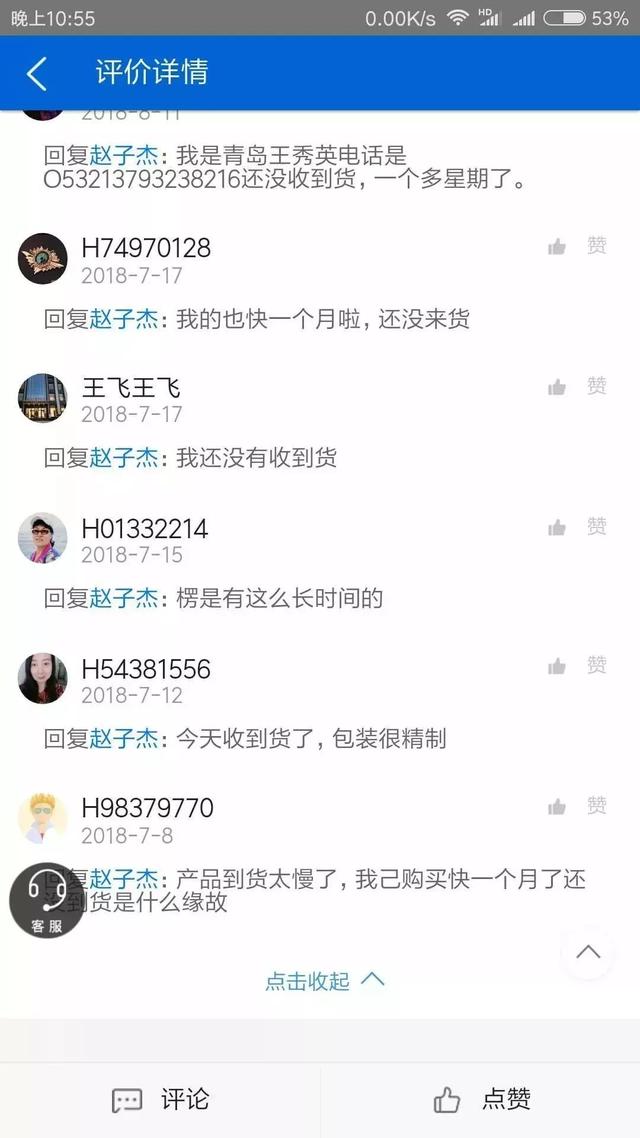
Task: Tap the 点赞 button at bottom
Action: [481, 1100]
